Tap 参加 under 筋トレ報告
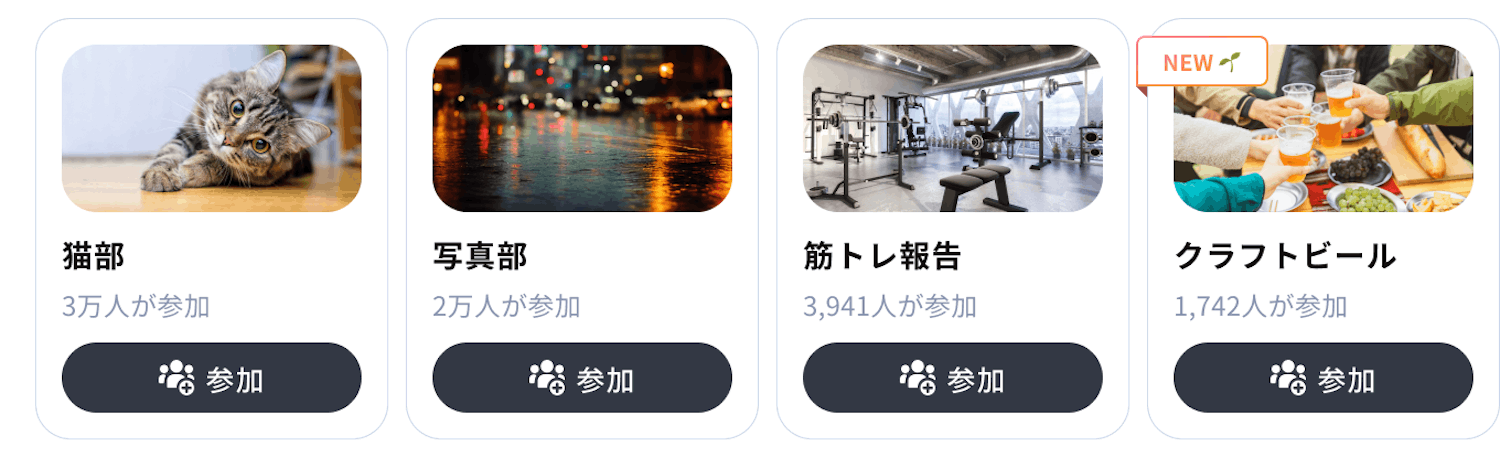Viewport: 1500px width, 457px height. click(952, 378)
